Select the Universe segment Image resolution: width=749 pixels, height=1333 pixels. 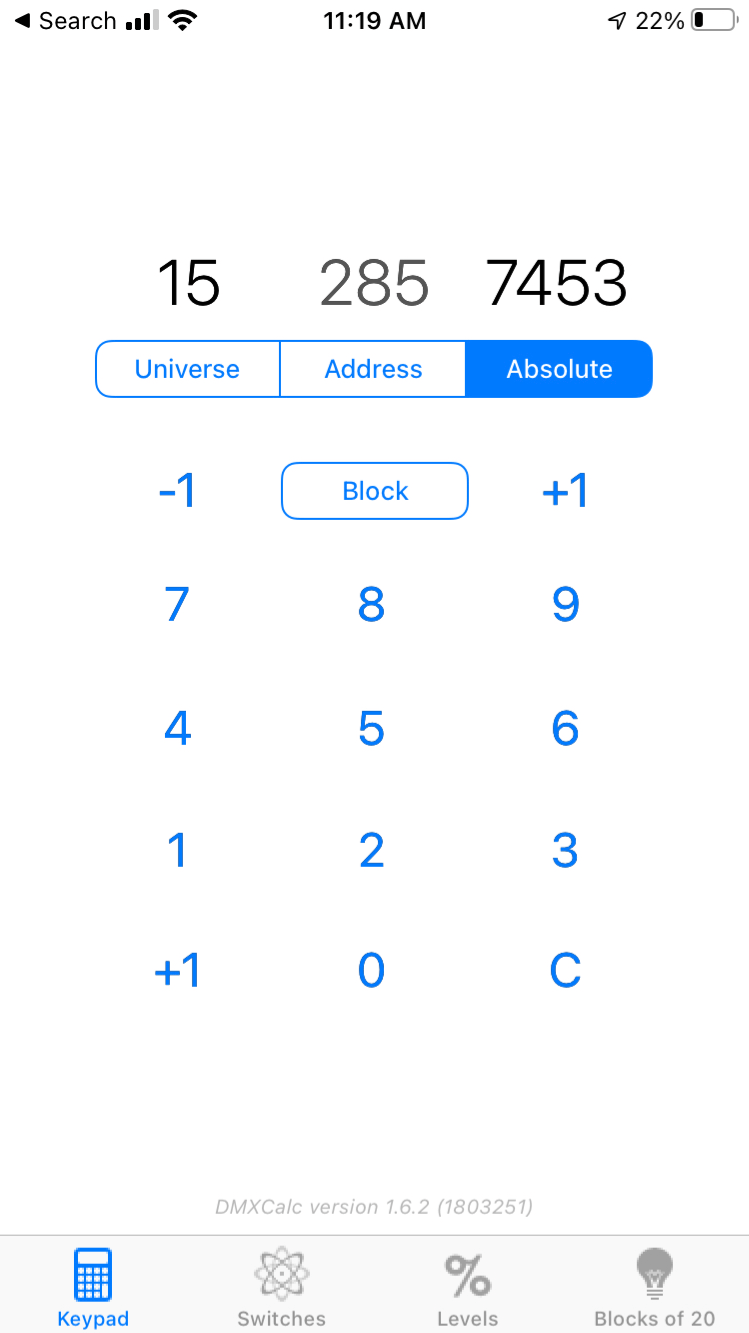pos(188,369)
